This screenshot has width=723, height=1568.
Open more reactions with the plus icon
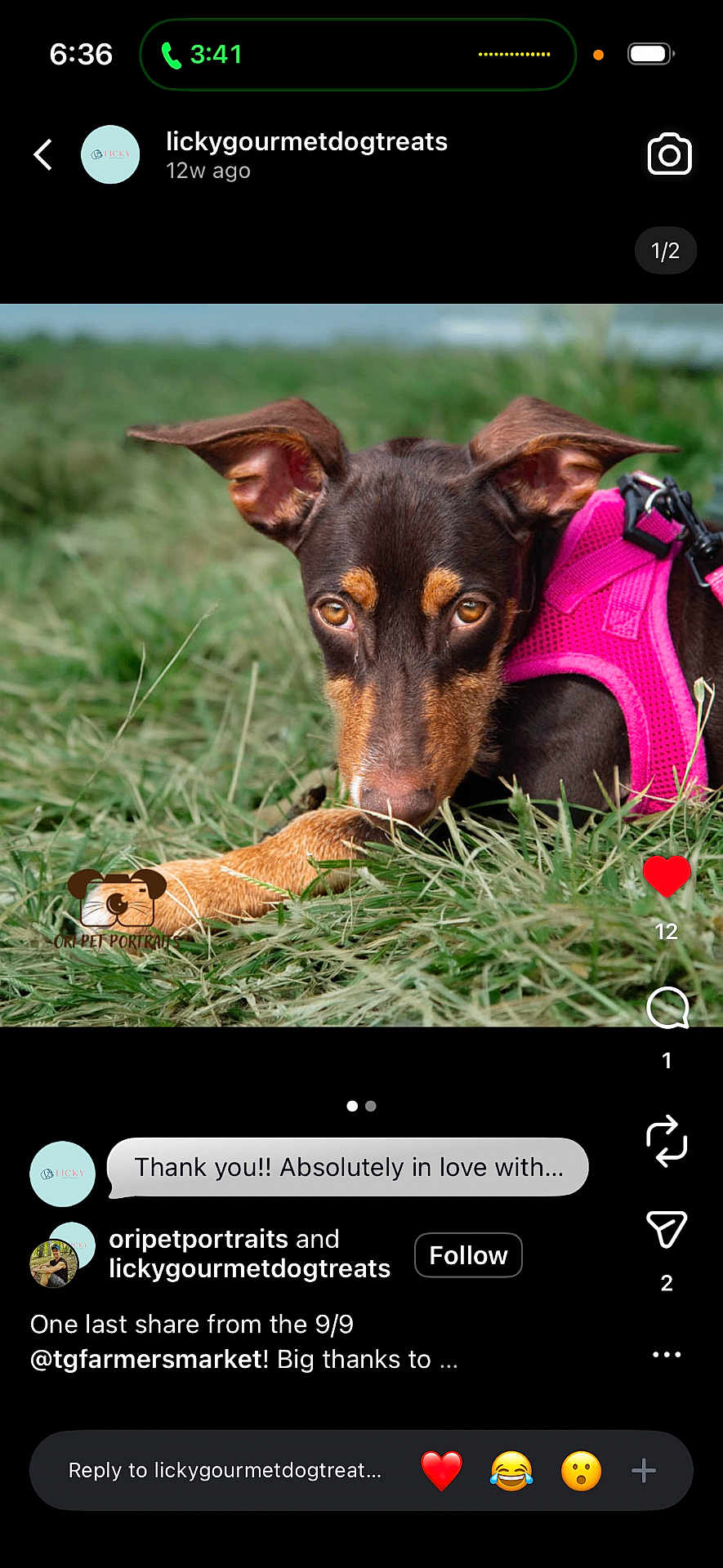point(644,1471)
